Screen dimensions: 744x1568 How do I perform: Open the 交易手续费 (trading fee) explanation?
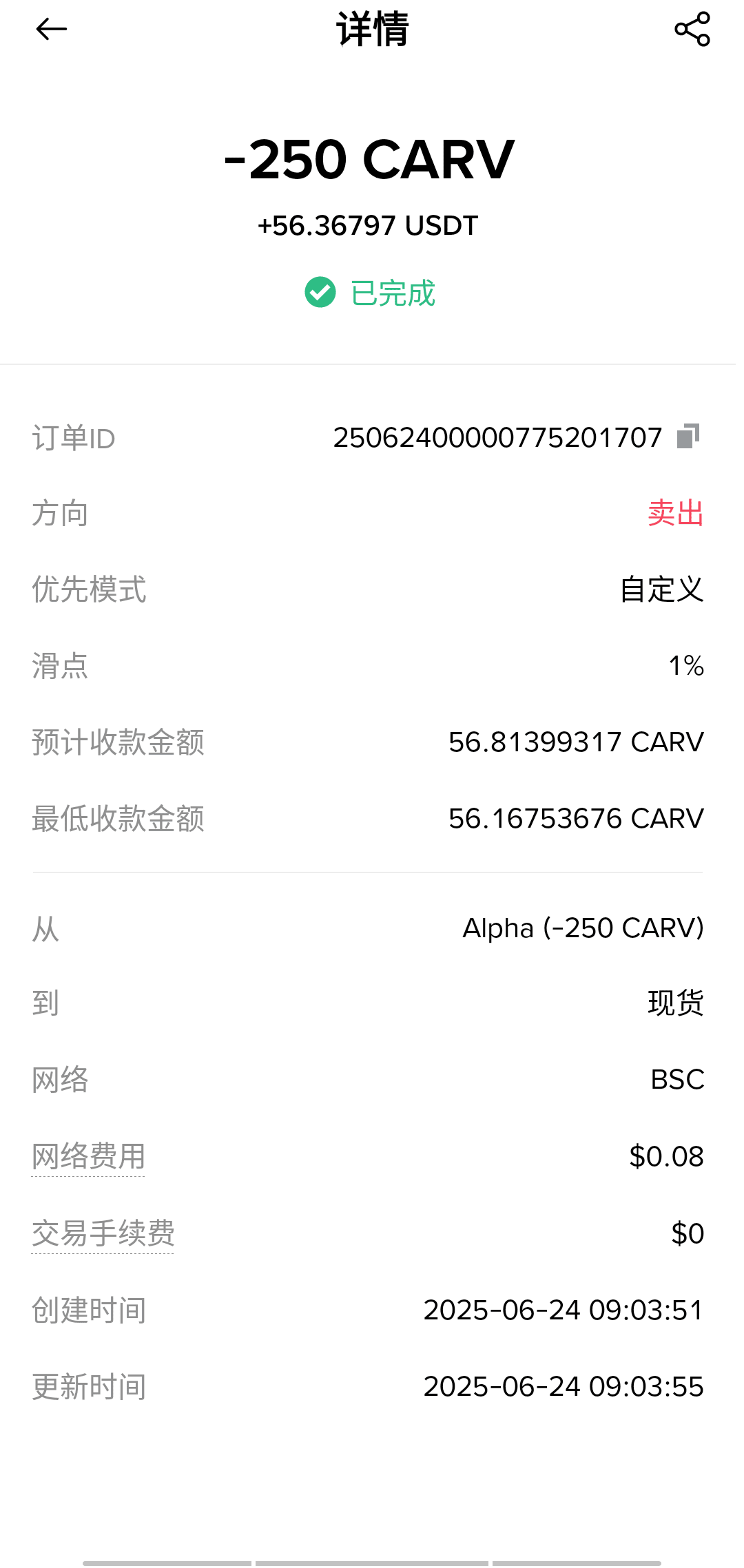point(103,1233)
